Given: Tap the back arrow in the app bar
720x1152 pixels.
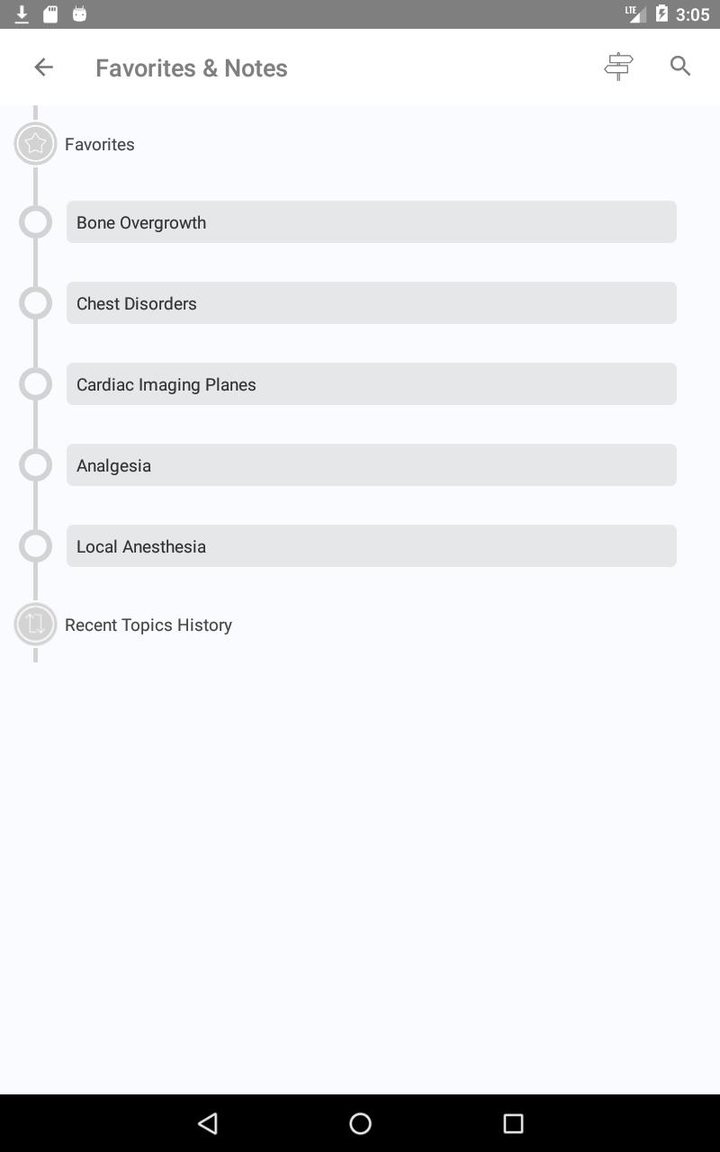Looking at the screenshot, I should (x=44, y=66).
